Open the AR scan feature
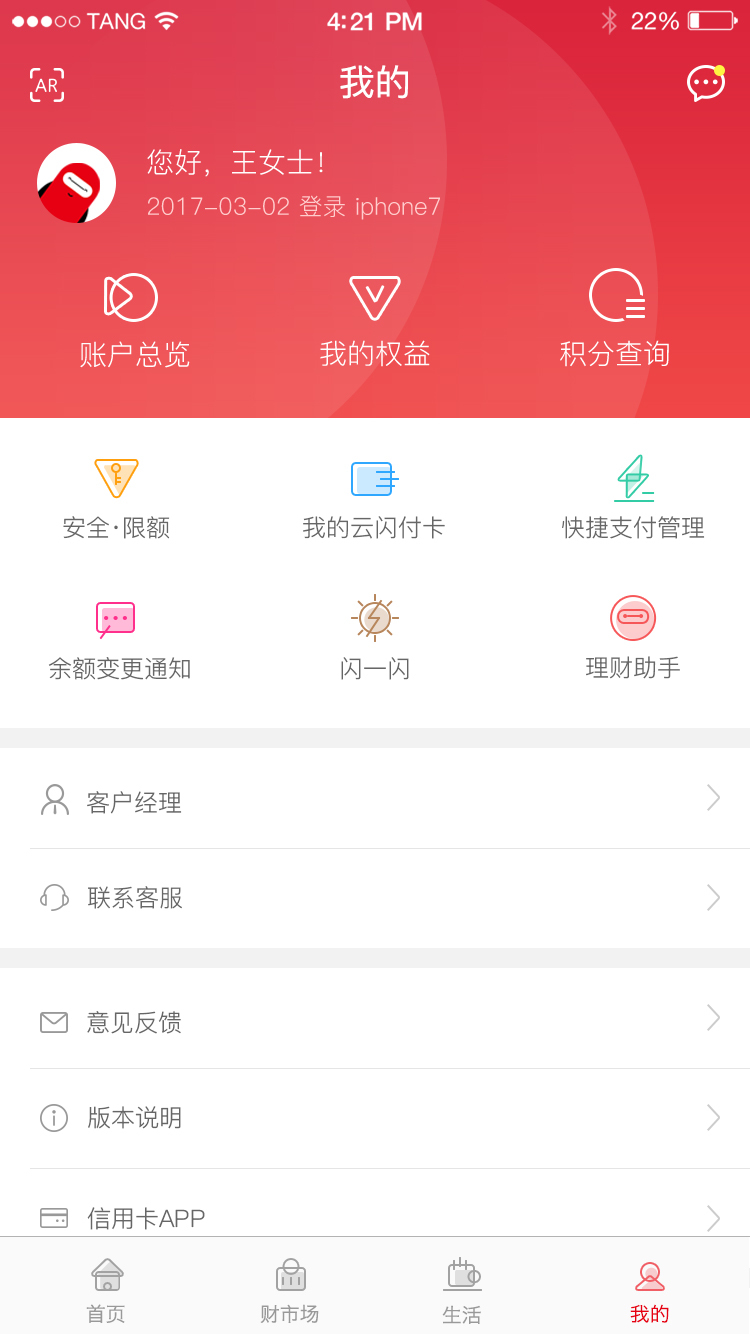Image resolution: width=750 pixels, height=1334 pixels. 46,85
